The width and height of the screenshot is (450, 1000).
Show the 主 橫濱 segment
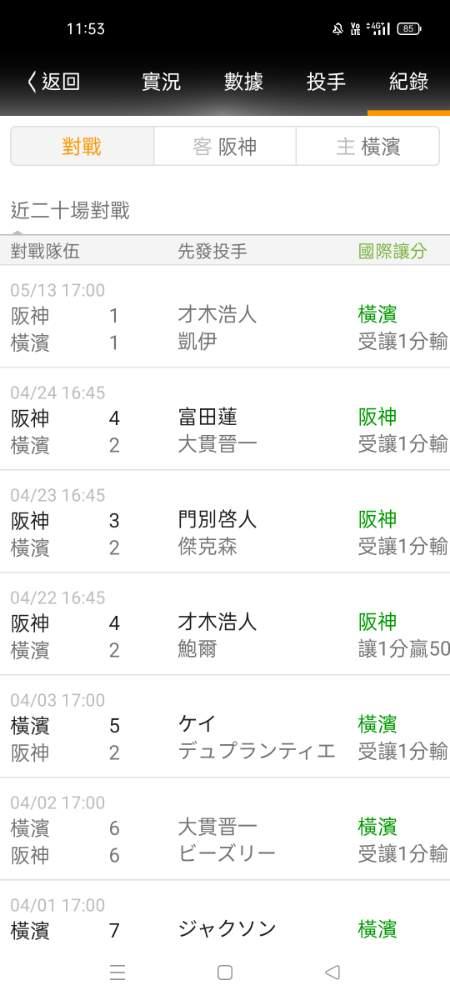tap(368, 147)
